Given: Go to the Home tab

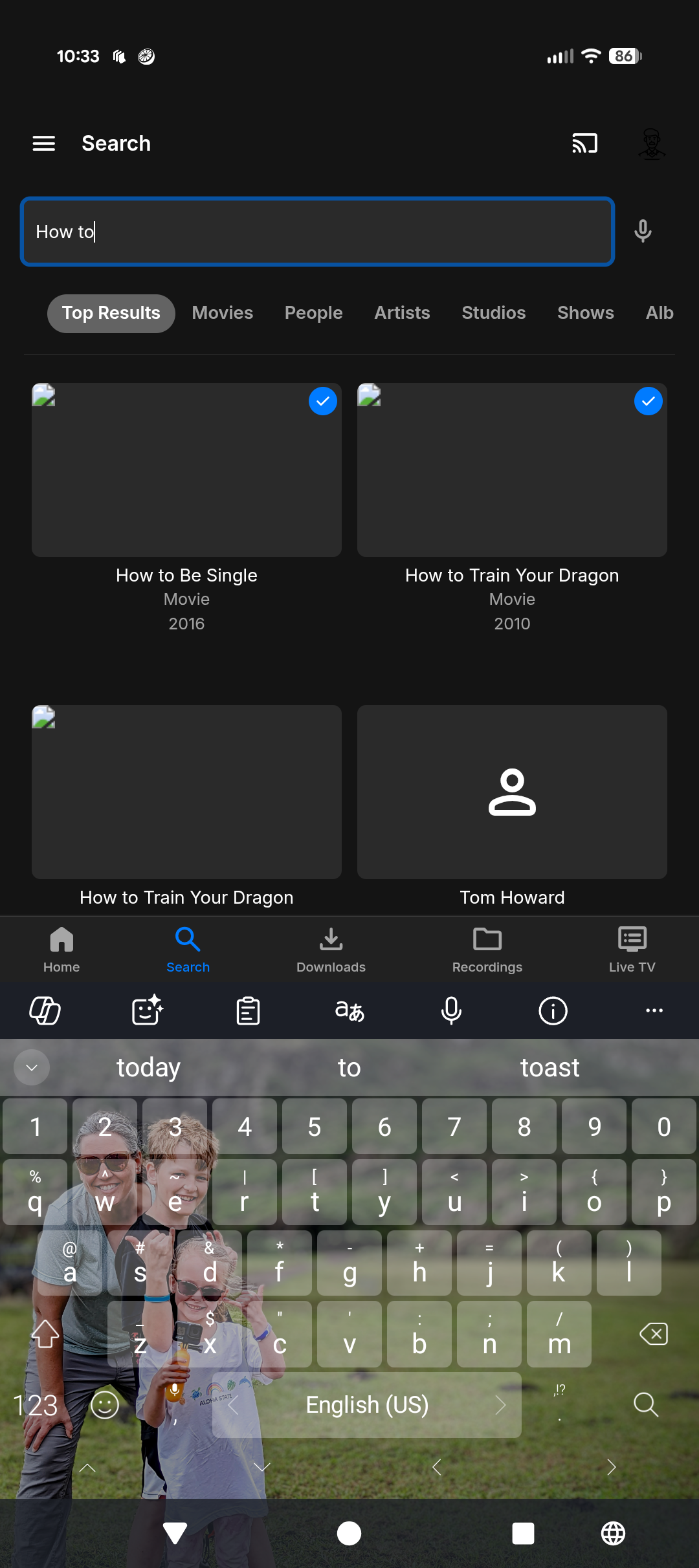Looking at the screenshot, I should click(61, 948).
